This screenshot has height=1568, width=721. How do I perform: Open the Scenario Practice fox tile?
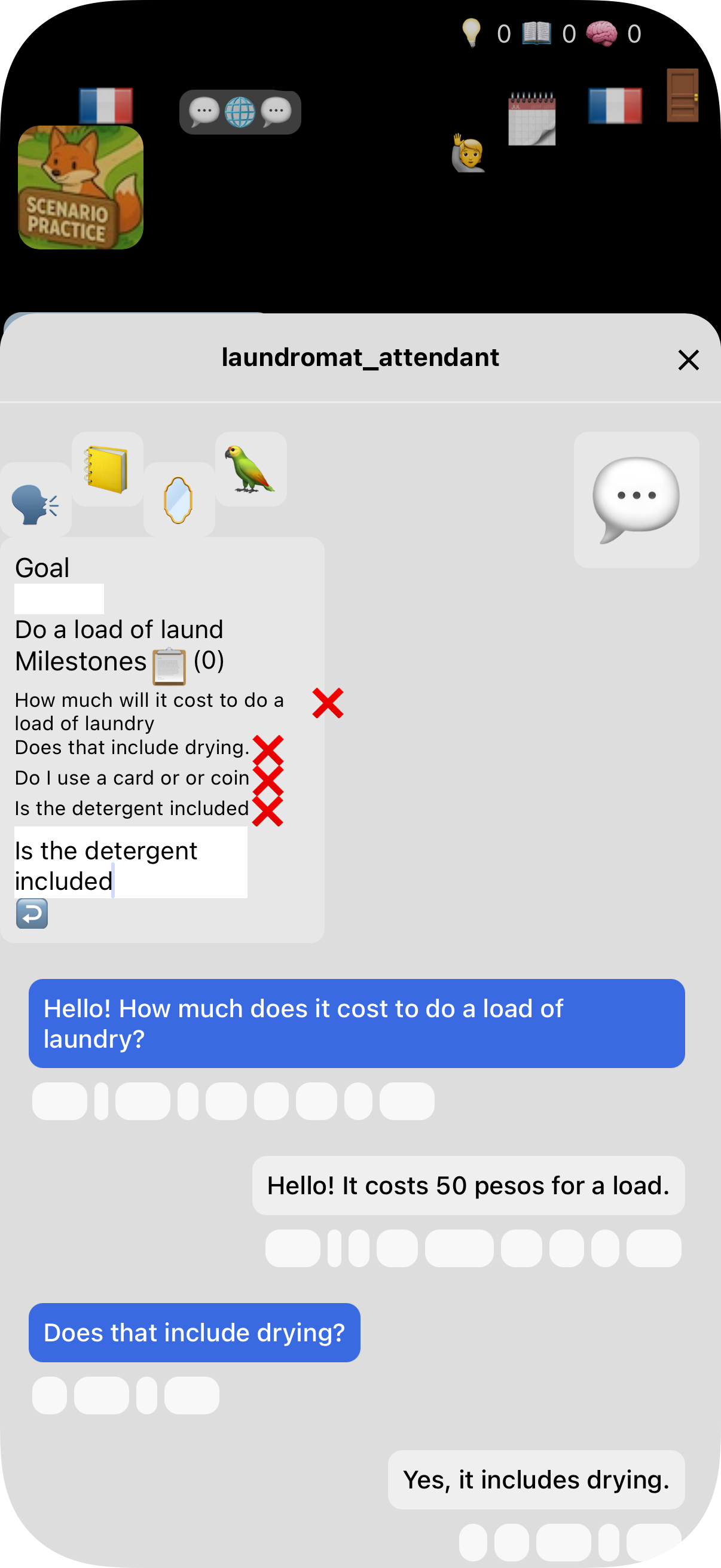tap(81, 188)
